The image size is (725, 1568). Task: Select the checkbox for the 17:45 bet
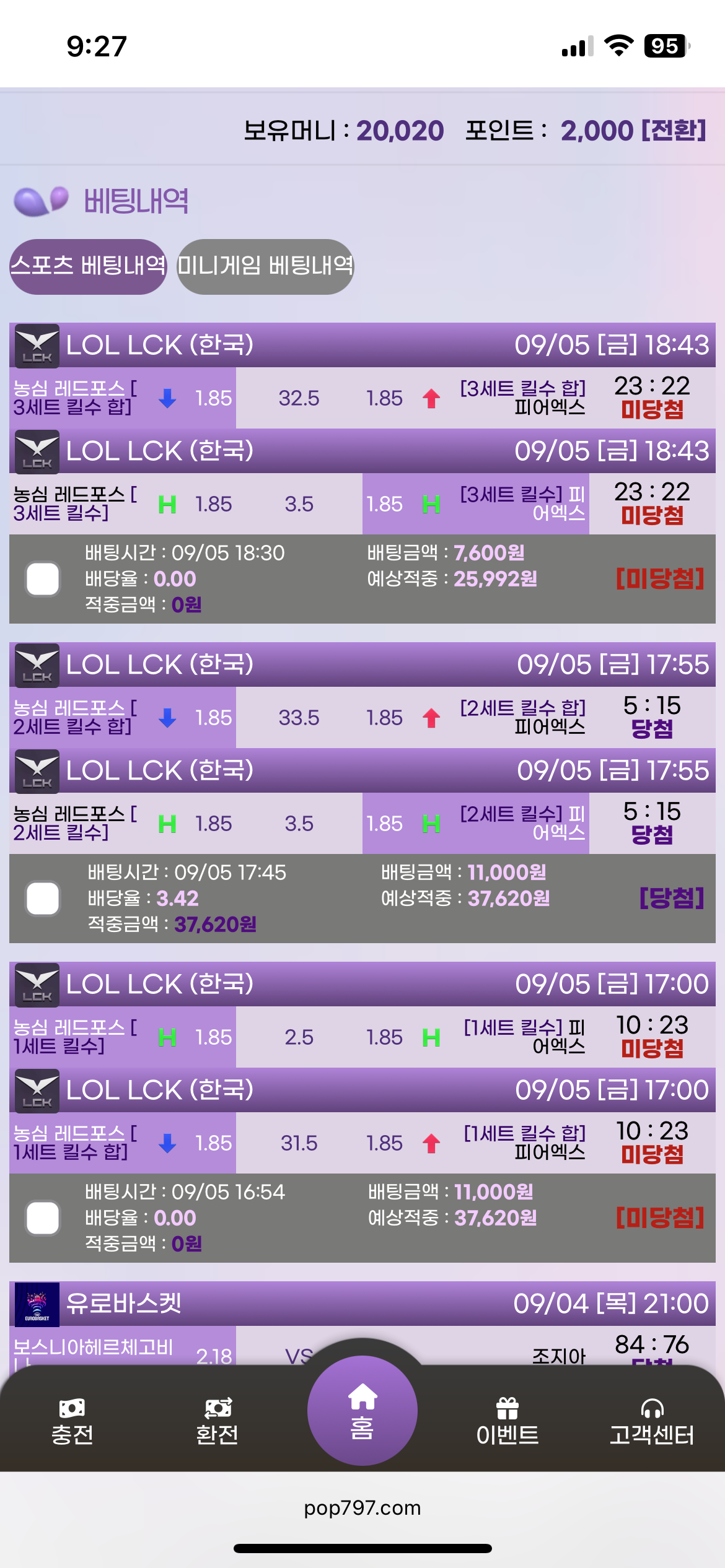(43, 899)
